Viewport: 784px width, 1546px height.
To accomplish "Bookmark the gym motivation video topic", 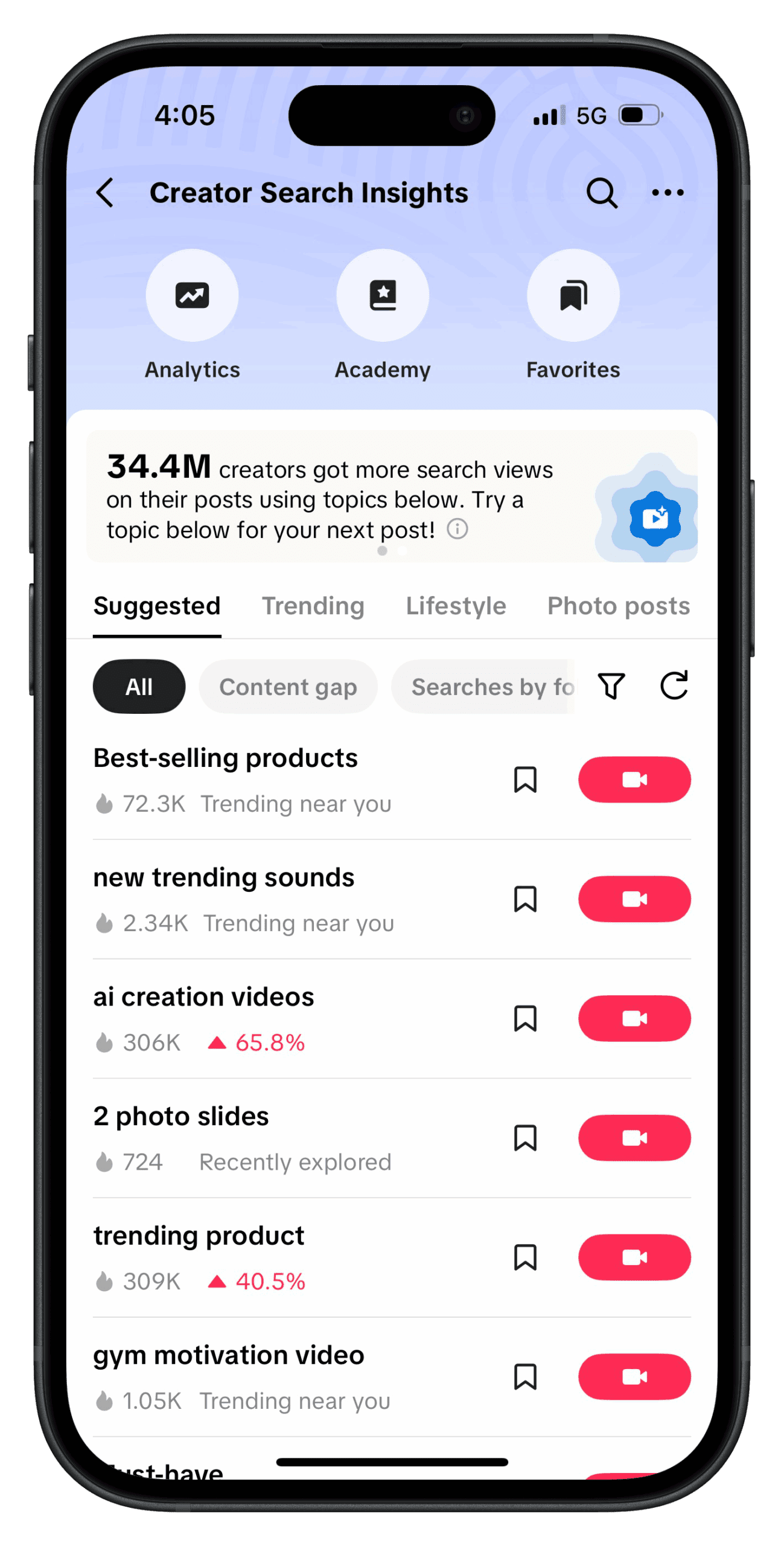I will point(525,1378).
